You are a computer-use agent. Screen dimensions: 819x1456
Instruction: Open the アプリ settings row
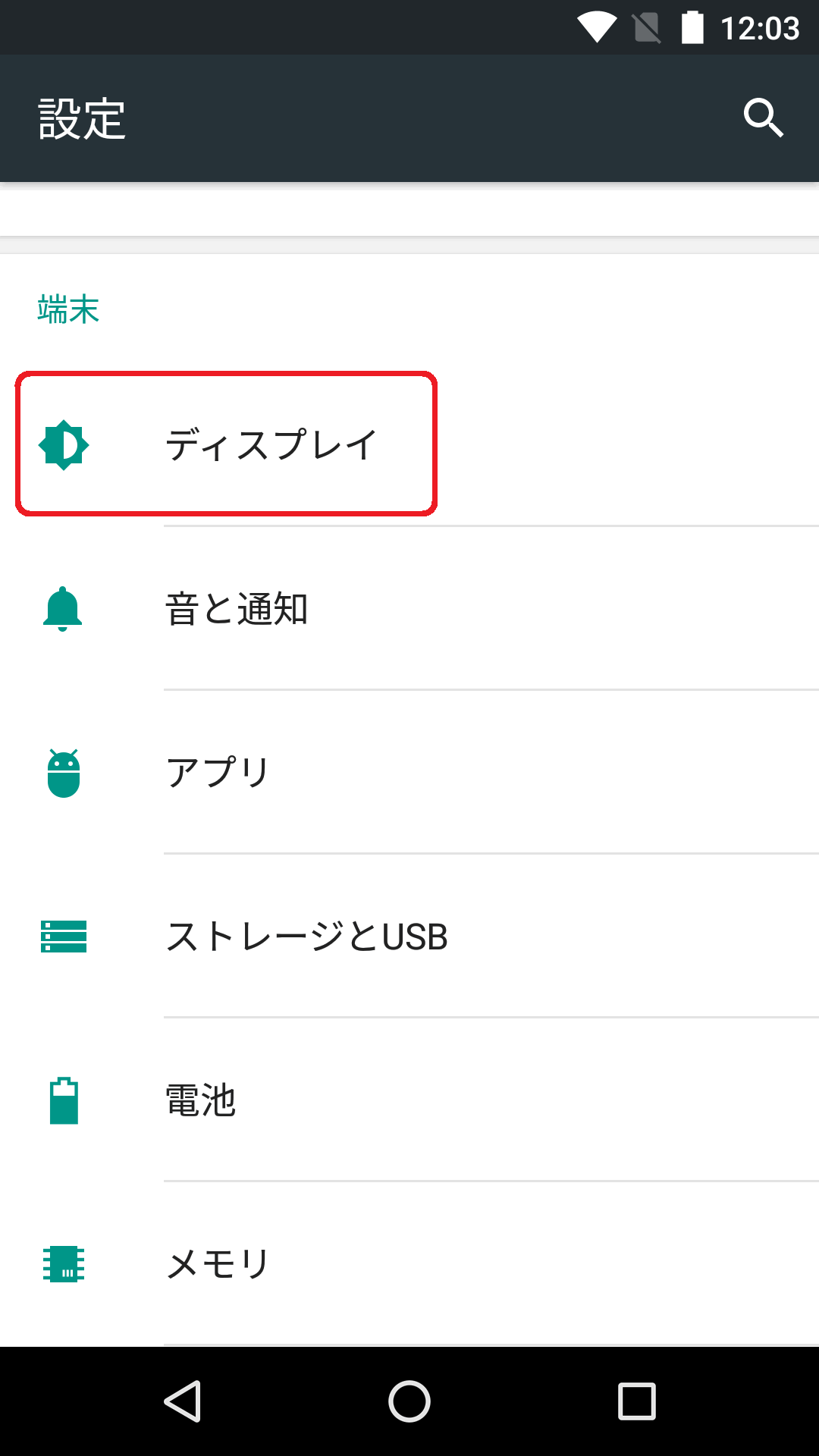pos(409,772)
